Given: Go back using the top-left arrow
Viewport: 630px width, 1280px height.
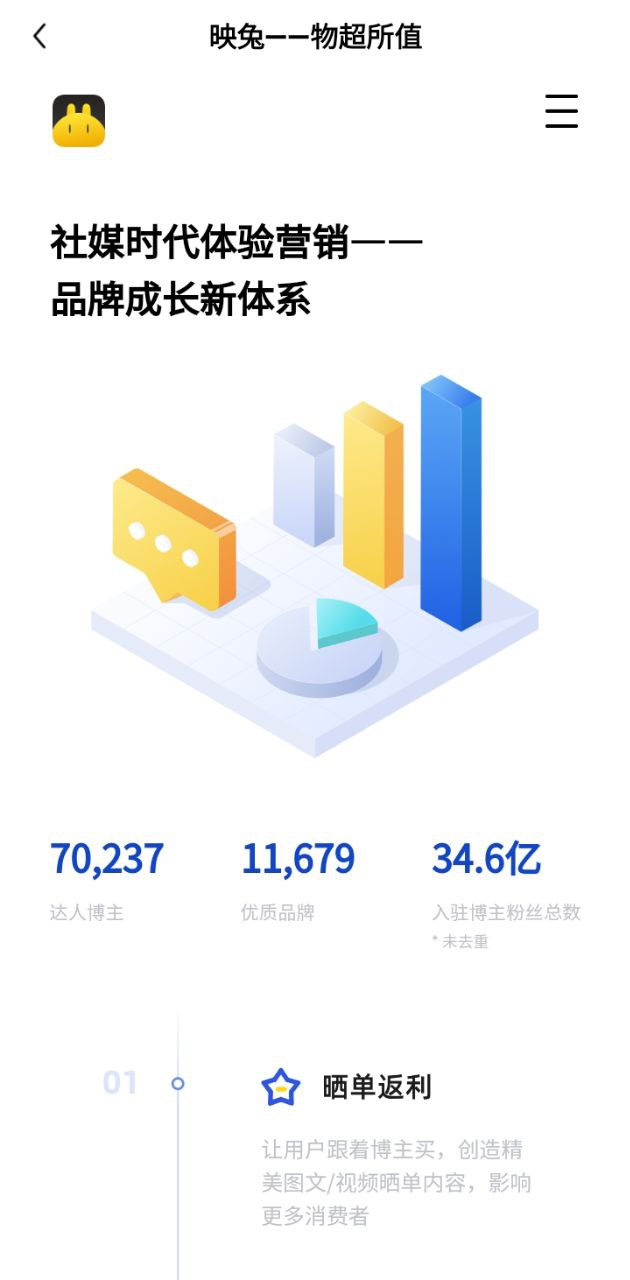Looking at the screenshot, I should pos(40,37).
